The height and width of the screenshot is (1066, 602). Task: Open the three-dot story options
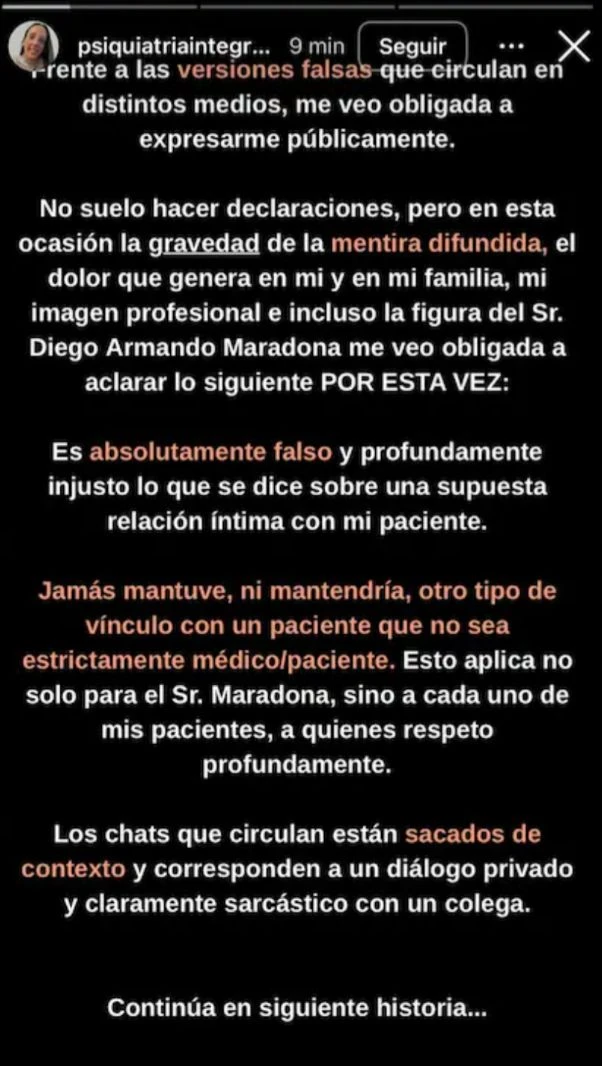(511, 46)
